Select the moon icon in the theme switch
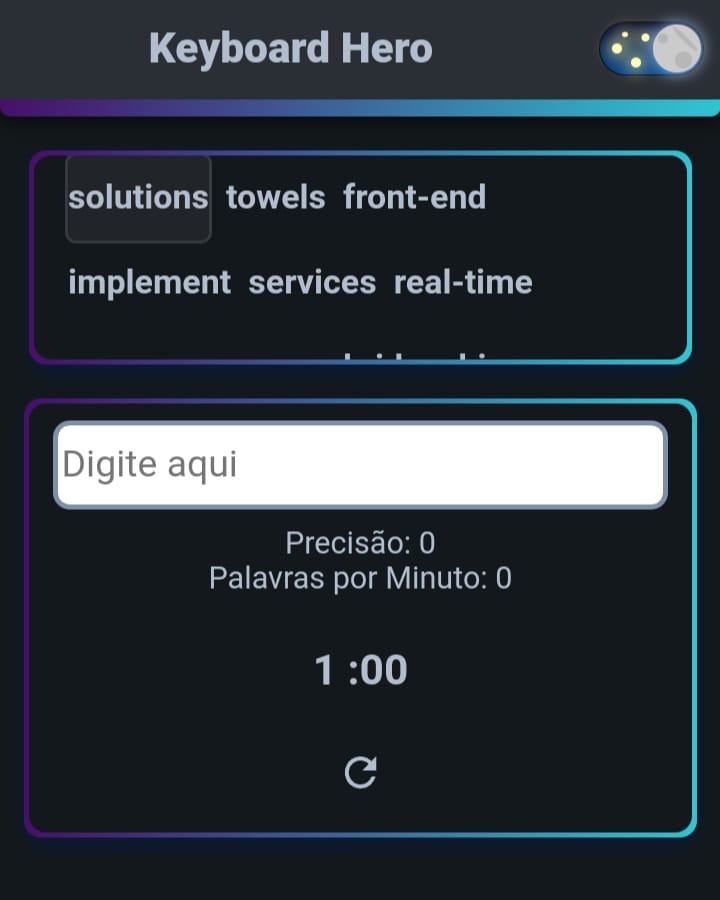The height and width of the screenshot is (900, 720). pos(679,47)
